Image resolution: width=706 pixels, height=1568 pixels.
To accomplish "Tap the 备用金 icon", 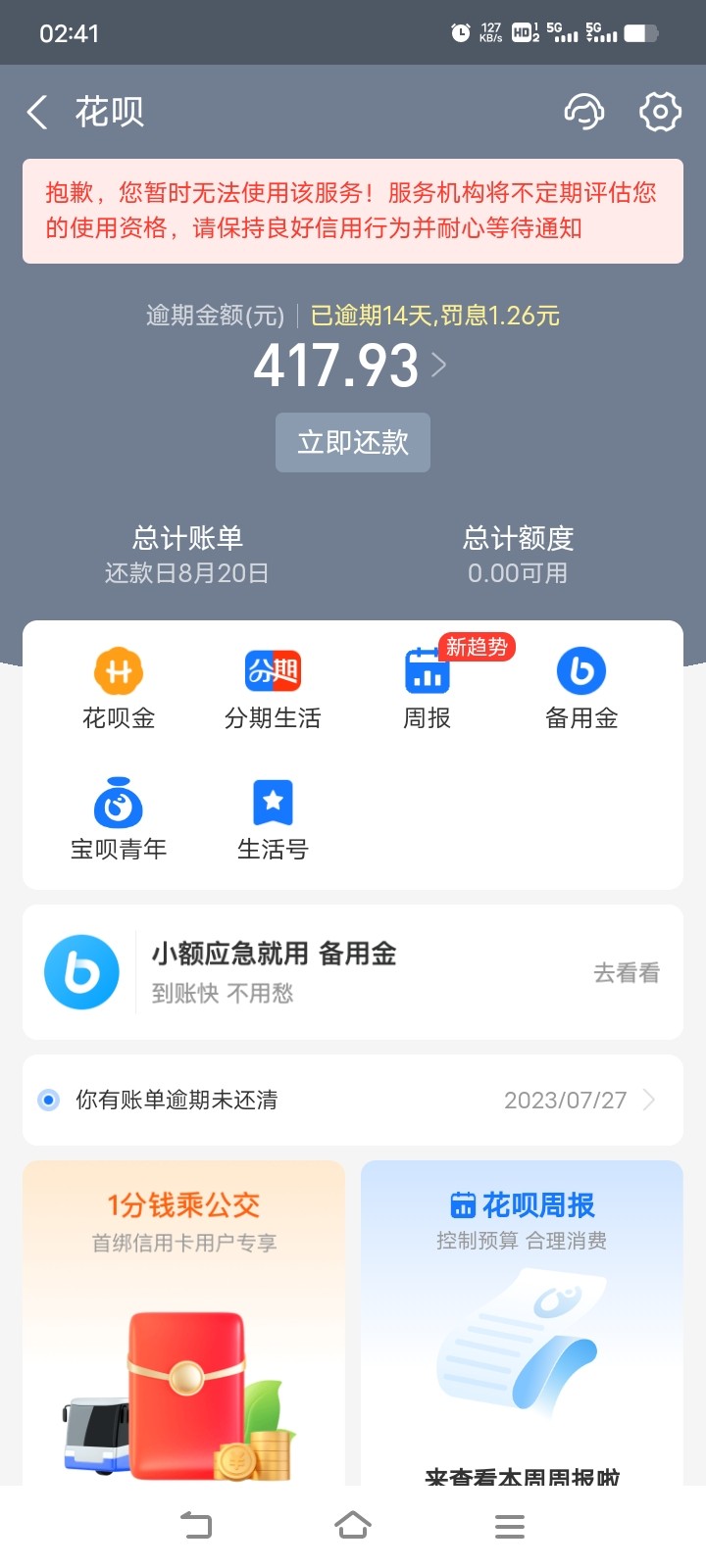I will point(580,686).
